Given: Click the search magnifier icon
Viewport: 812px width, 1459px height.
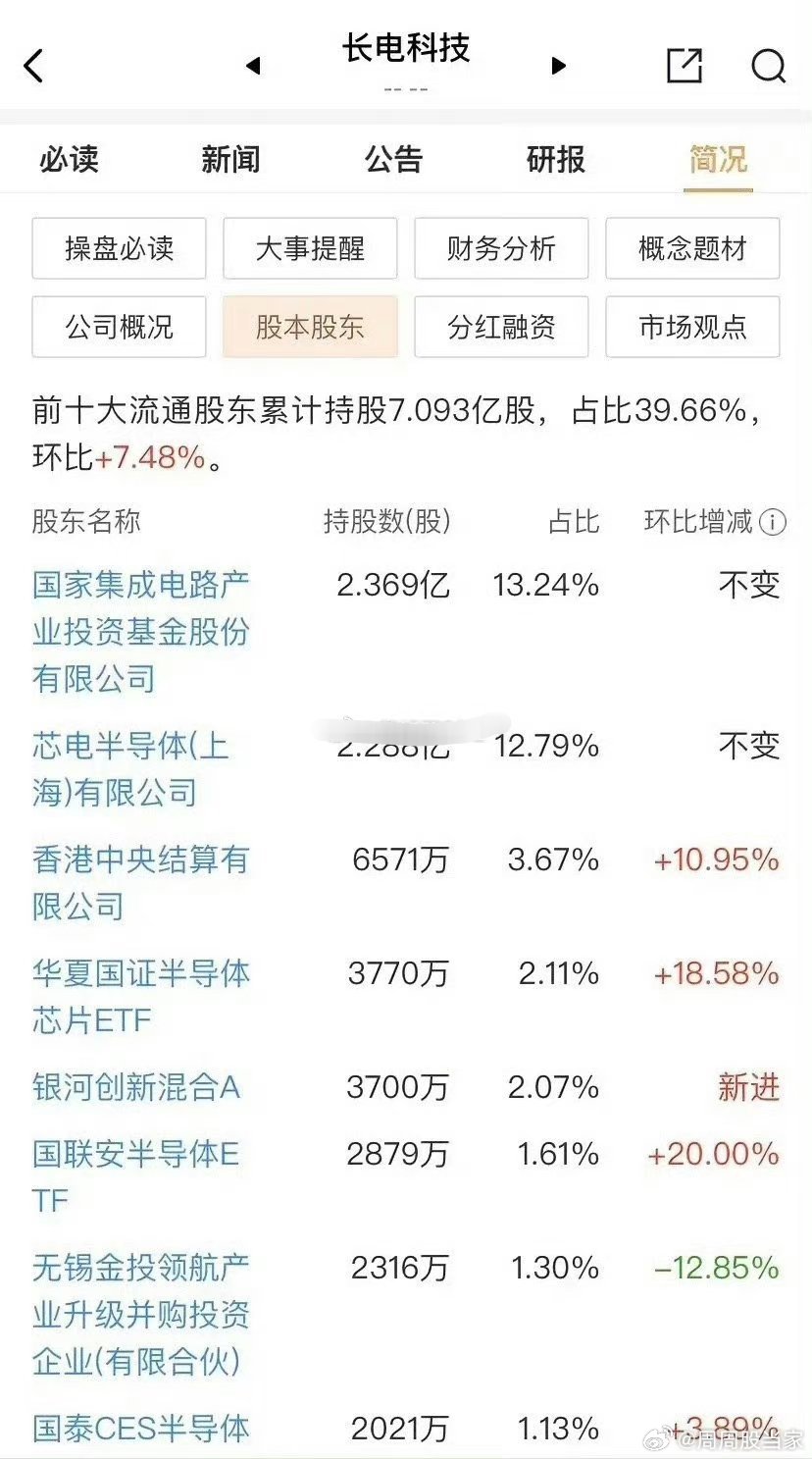Looking at the screenshot, I should [769, 66].
